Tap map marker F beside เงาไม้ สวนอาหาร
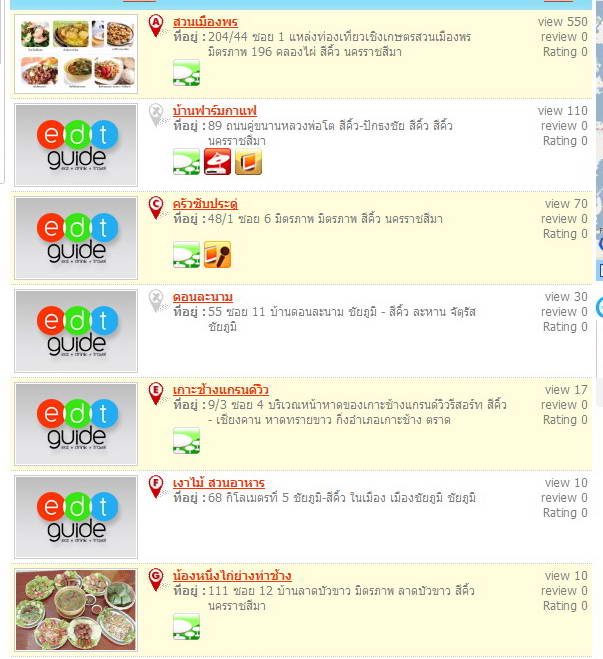The image size is (603, 659). click(x=155, y=486)
